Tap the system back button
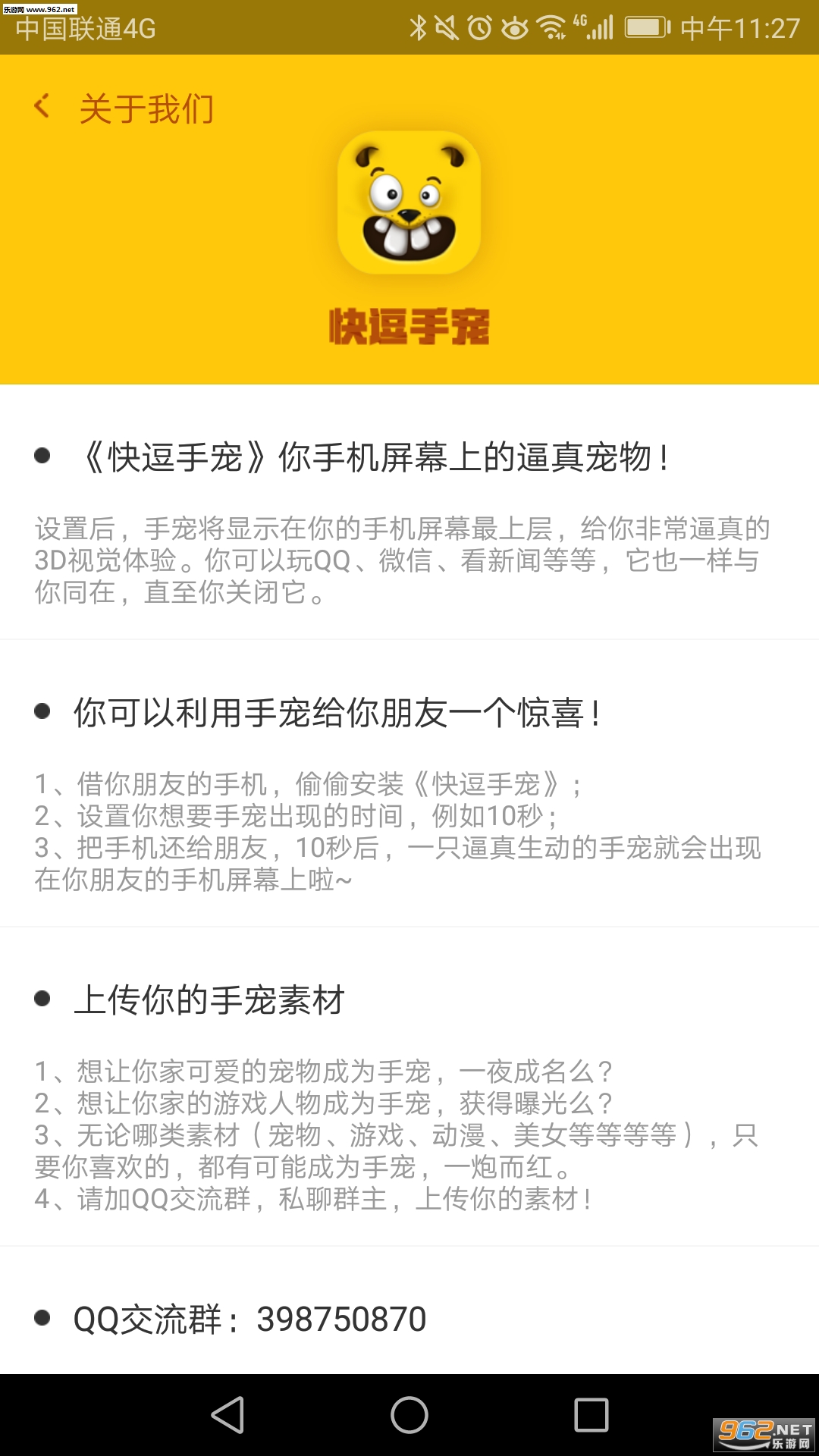 [227, 1415]
